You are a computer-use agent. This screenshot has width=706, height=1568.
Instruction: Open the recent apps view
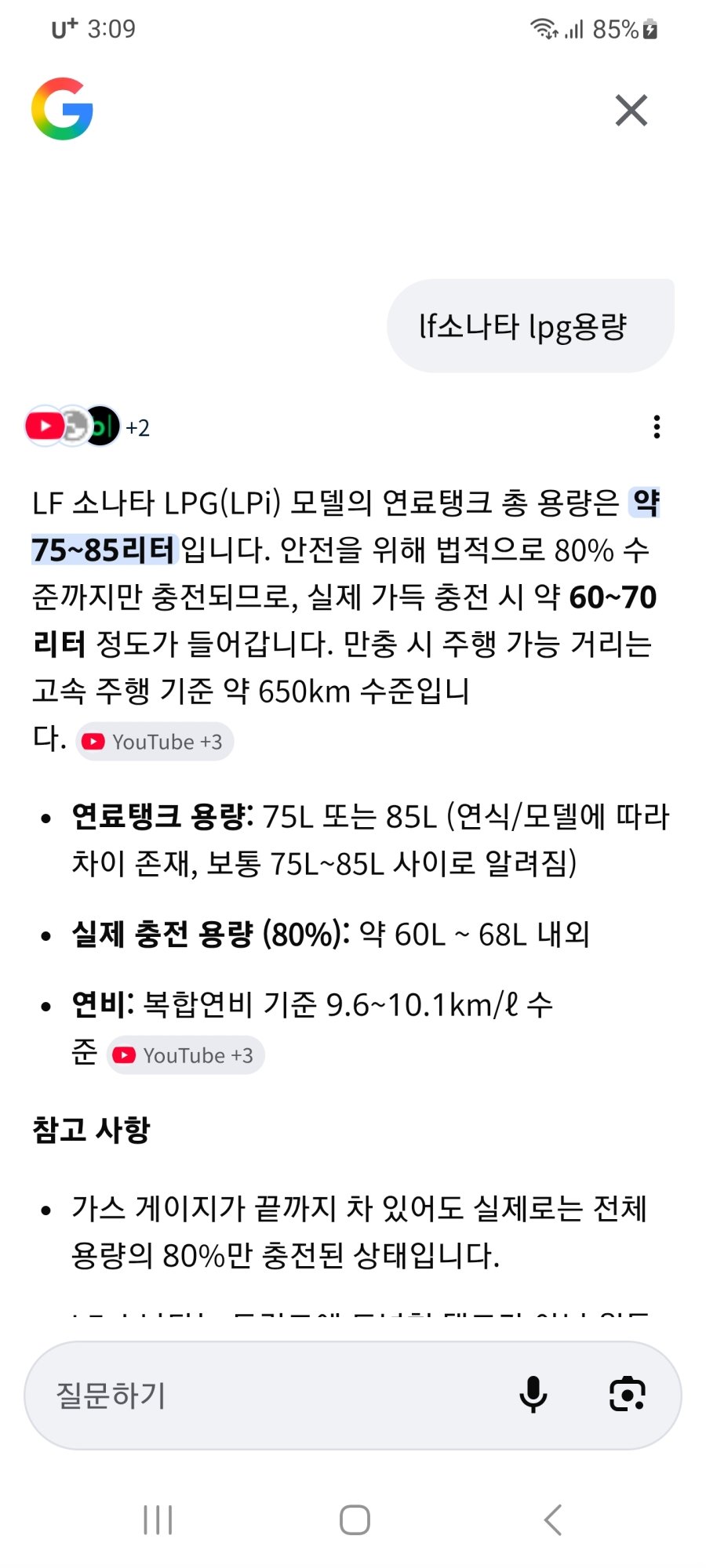tap(158, 1520)
